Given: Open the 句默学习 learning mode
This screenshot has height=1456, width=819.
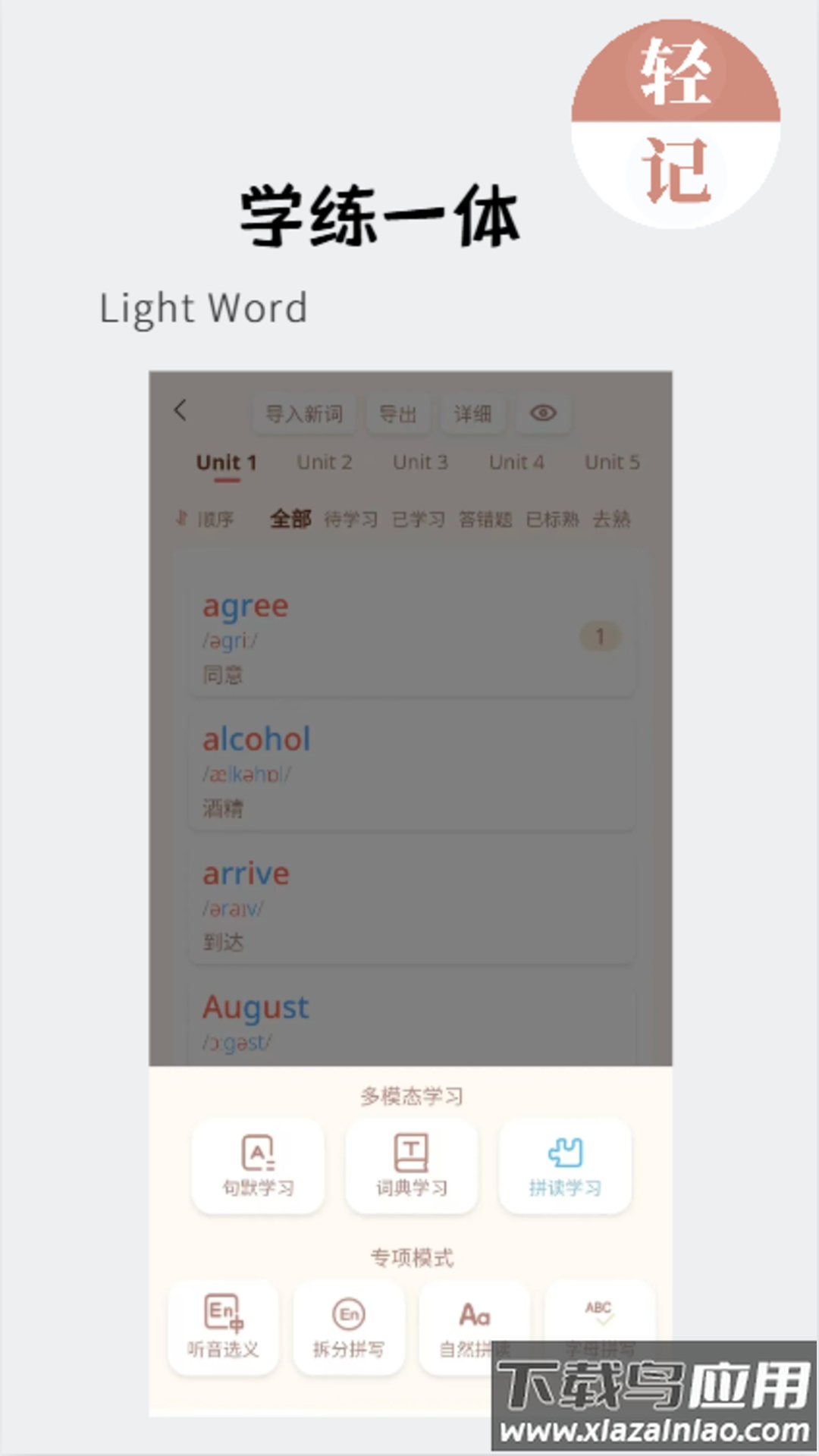Looking at the screenshot, I should tap(258, 1166).
